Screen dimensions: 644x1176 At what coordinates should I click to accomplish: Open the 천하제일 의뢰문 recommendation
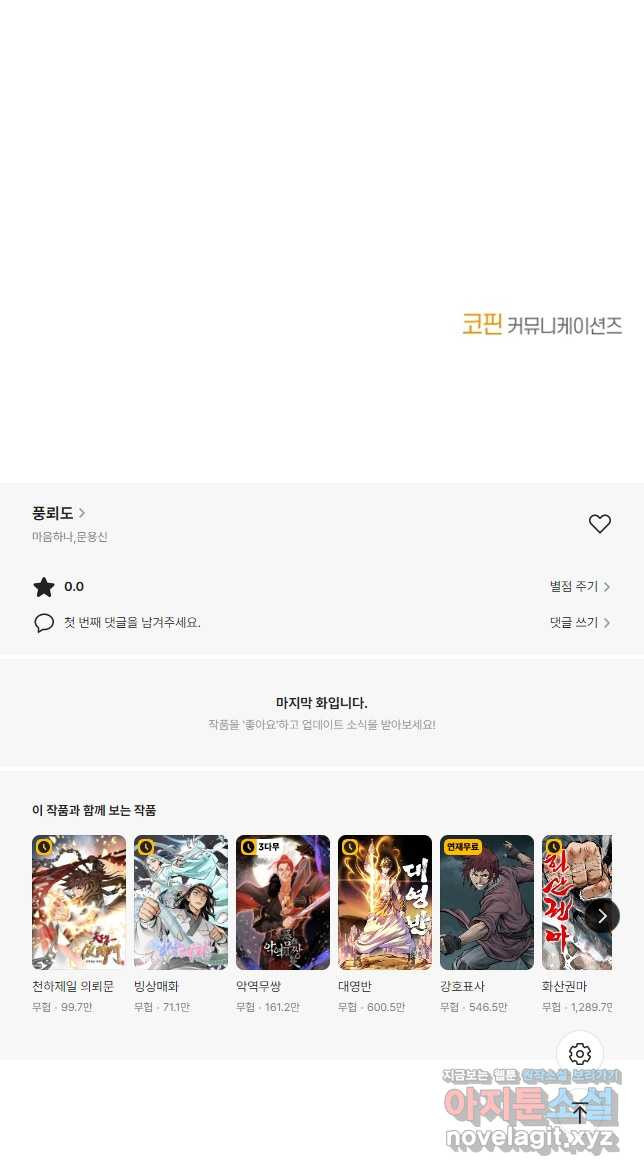pyautogui.click(x=79, y=902)
